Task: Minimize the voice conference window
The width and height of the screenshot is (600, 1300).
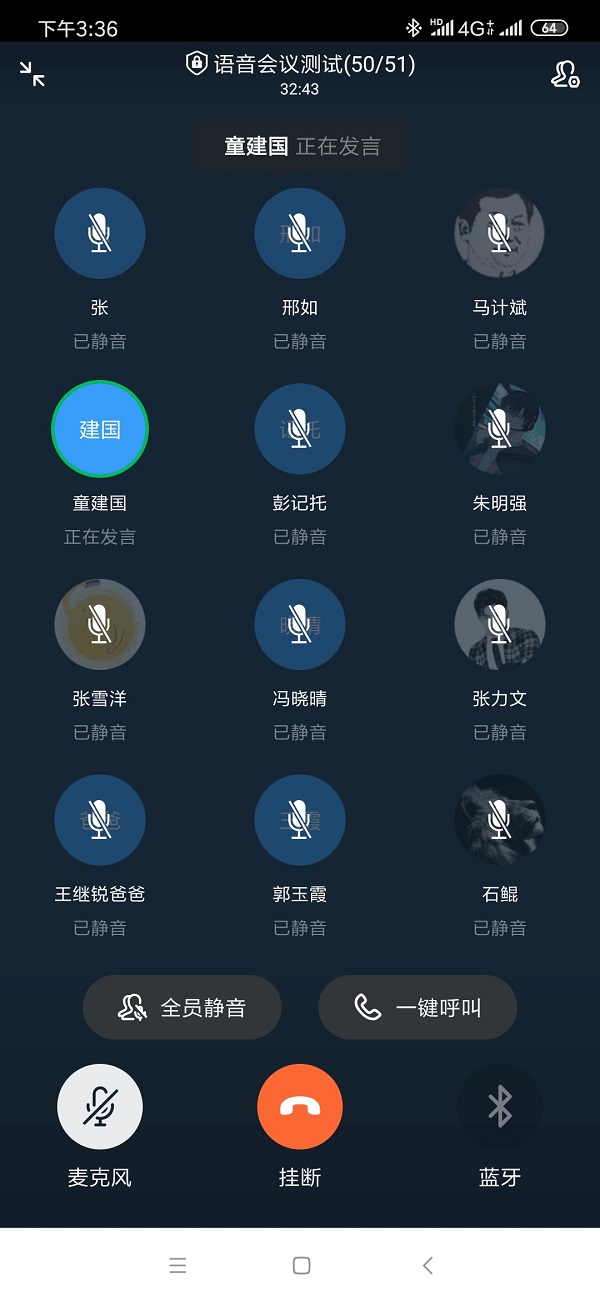Action: coord(32,74)
